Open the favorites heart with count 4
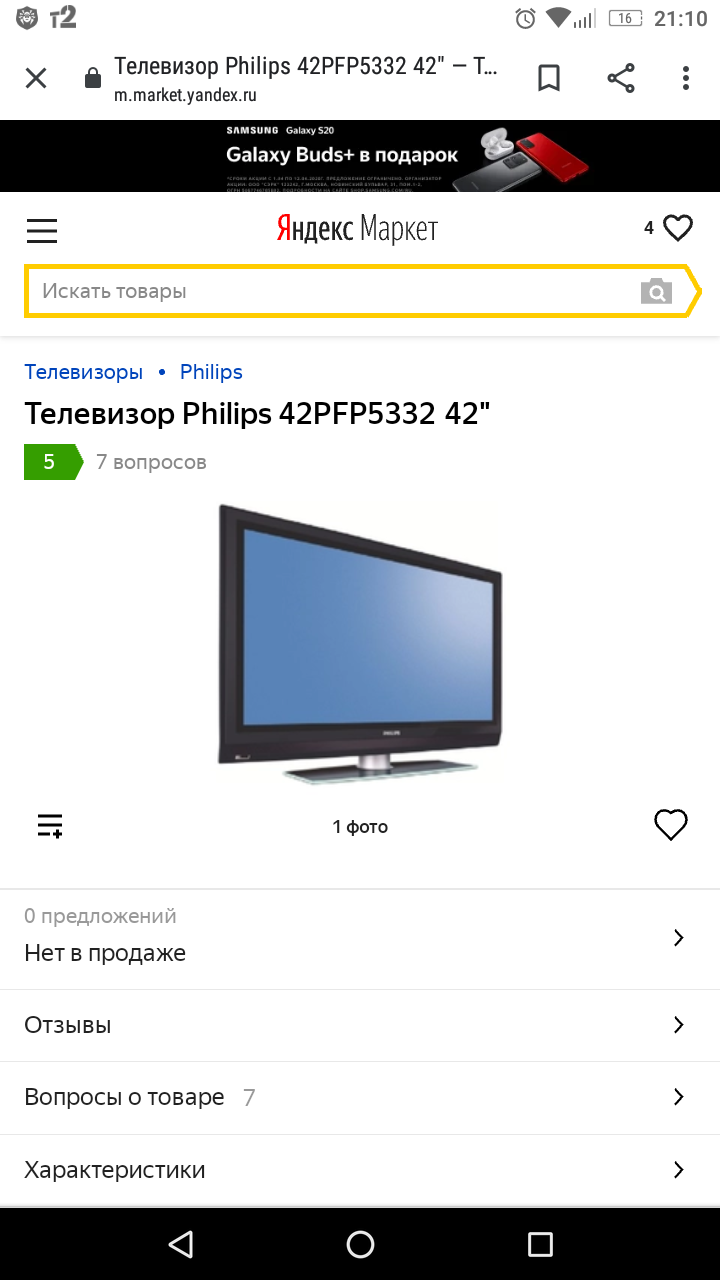This screenshot has height=1280, width=720. (677, 229)
